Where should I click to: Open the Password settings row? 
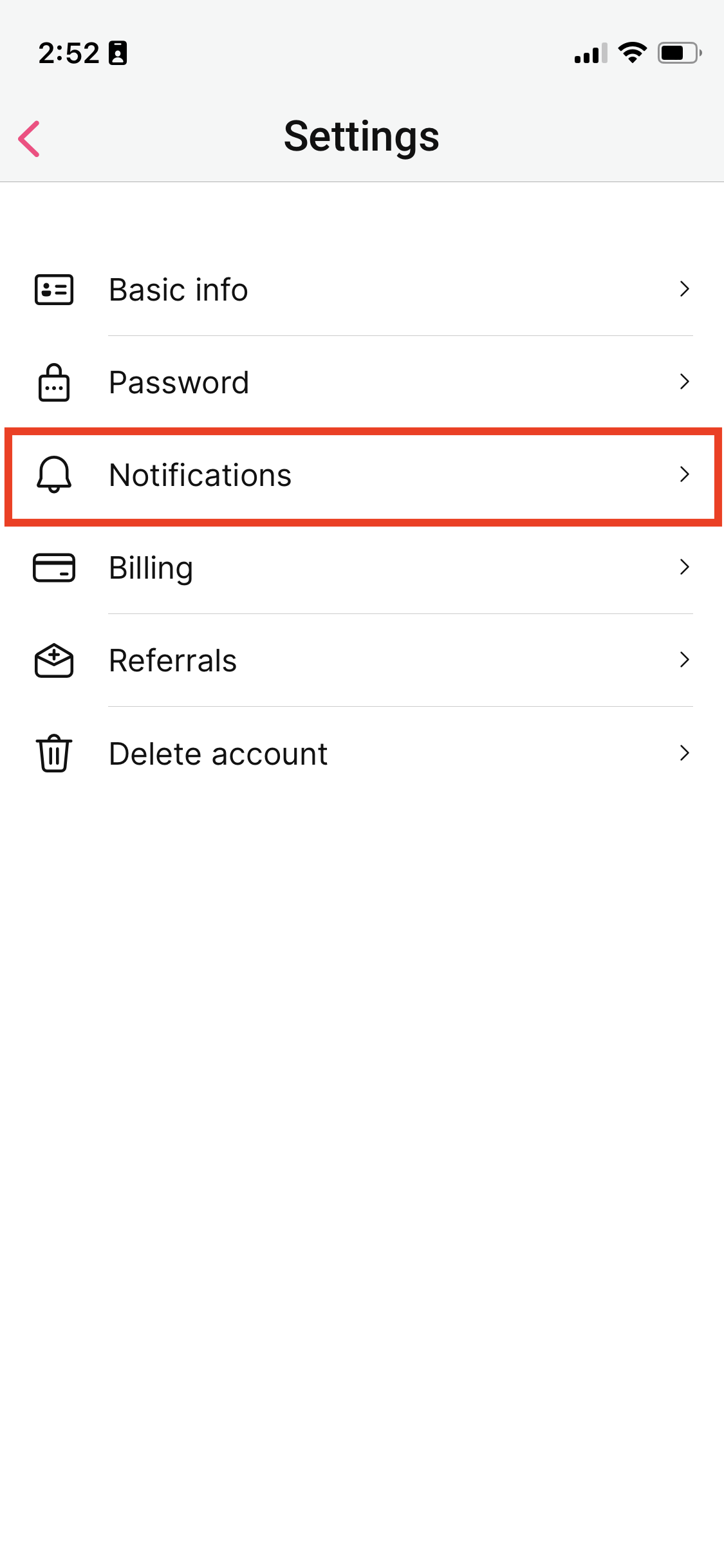(x=362, y=382)
